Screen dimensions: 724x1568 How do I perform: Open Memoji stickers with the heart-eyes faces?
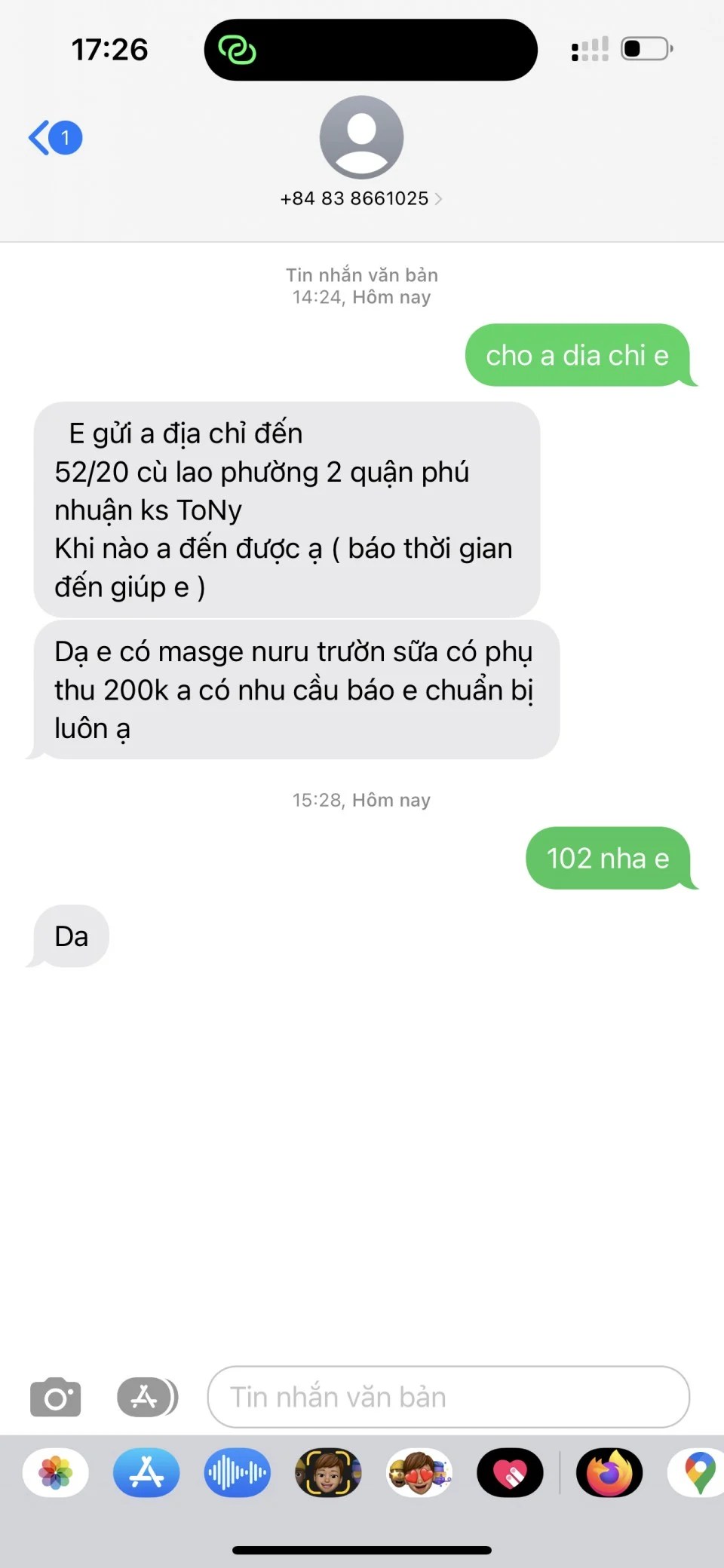pos(419,1472)
